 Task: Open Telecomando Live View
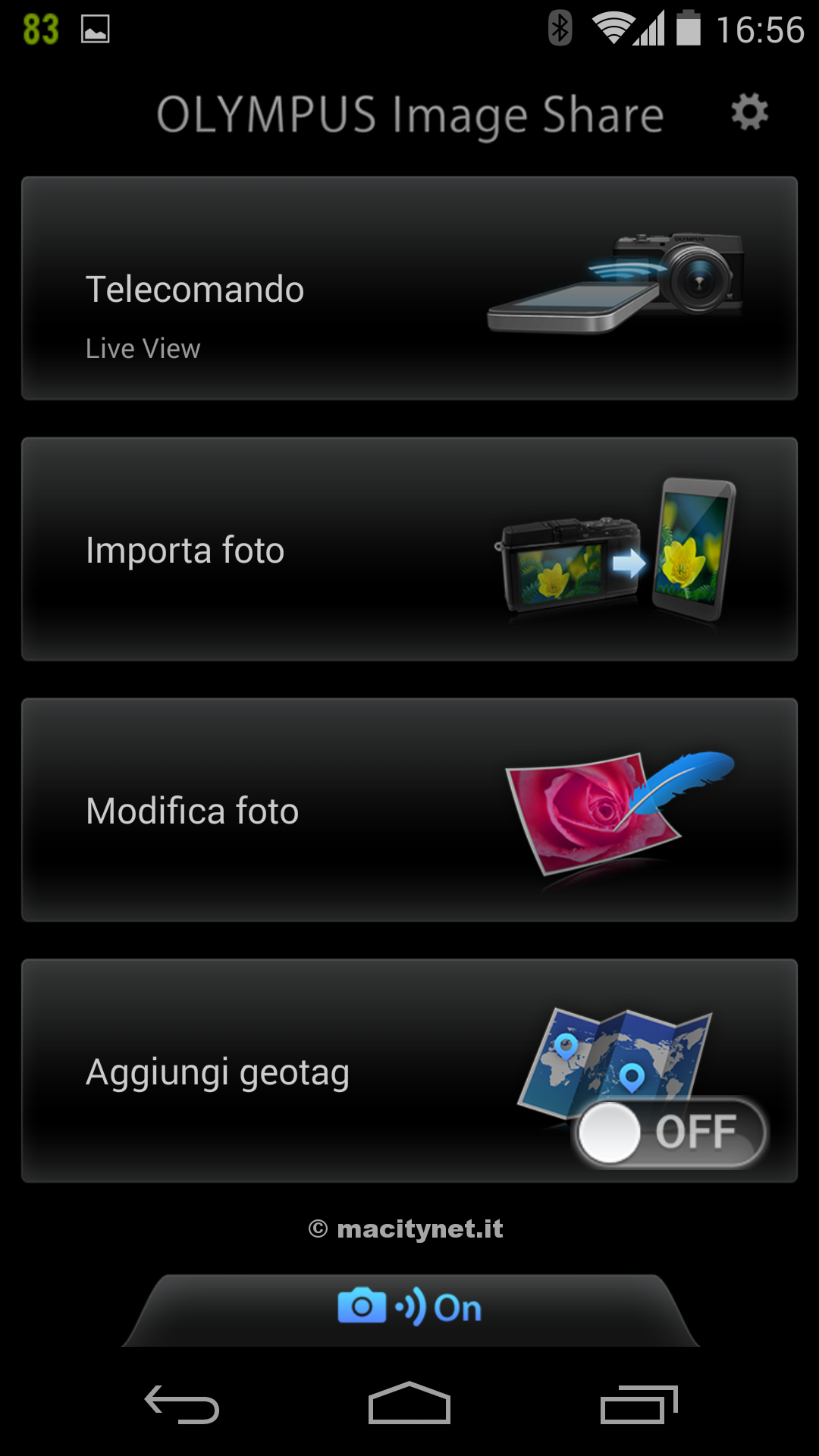tap(409, 288)
